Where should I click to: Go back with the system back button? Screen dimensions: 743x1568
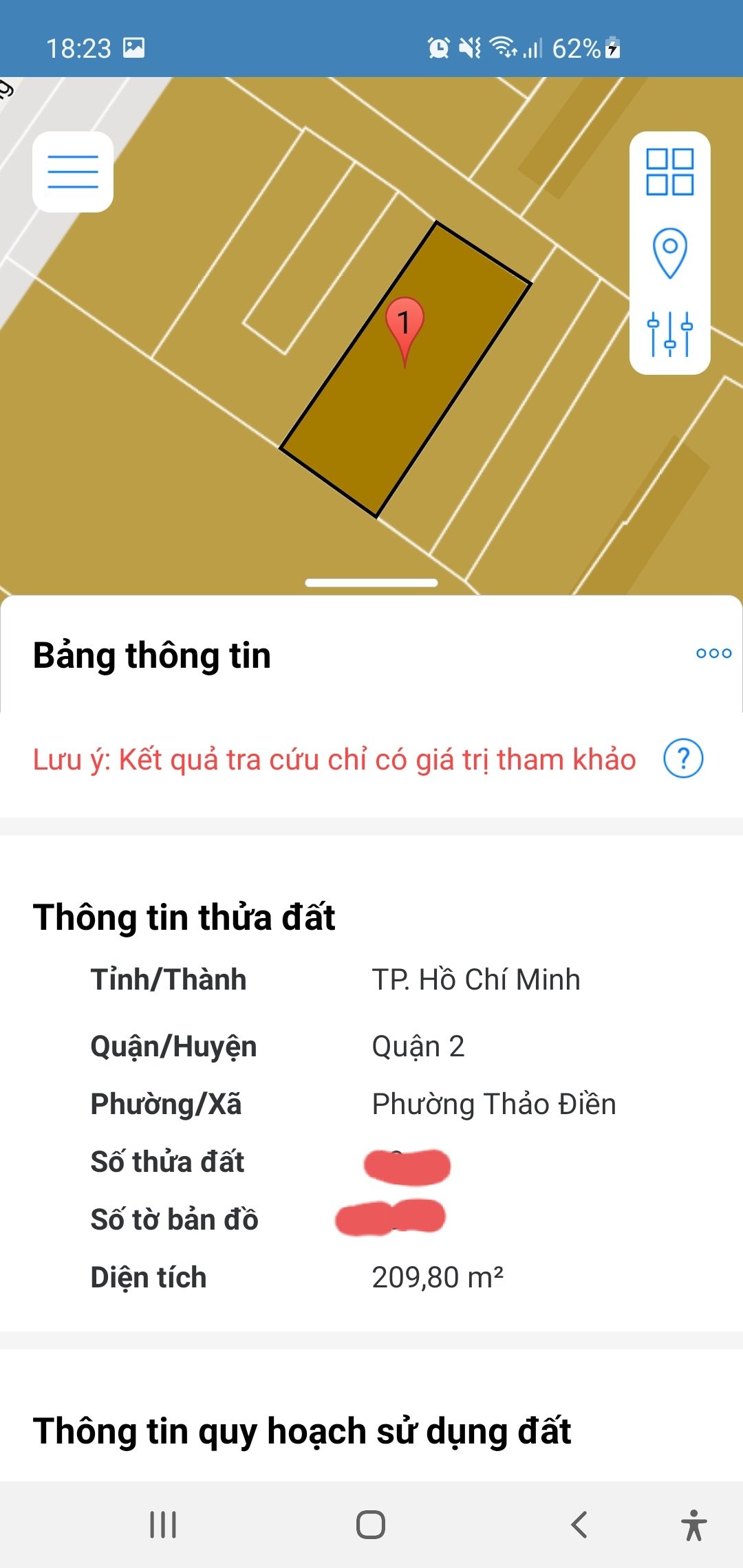coord(579,1525)
